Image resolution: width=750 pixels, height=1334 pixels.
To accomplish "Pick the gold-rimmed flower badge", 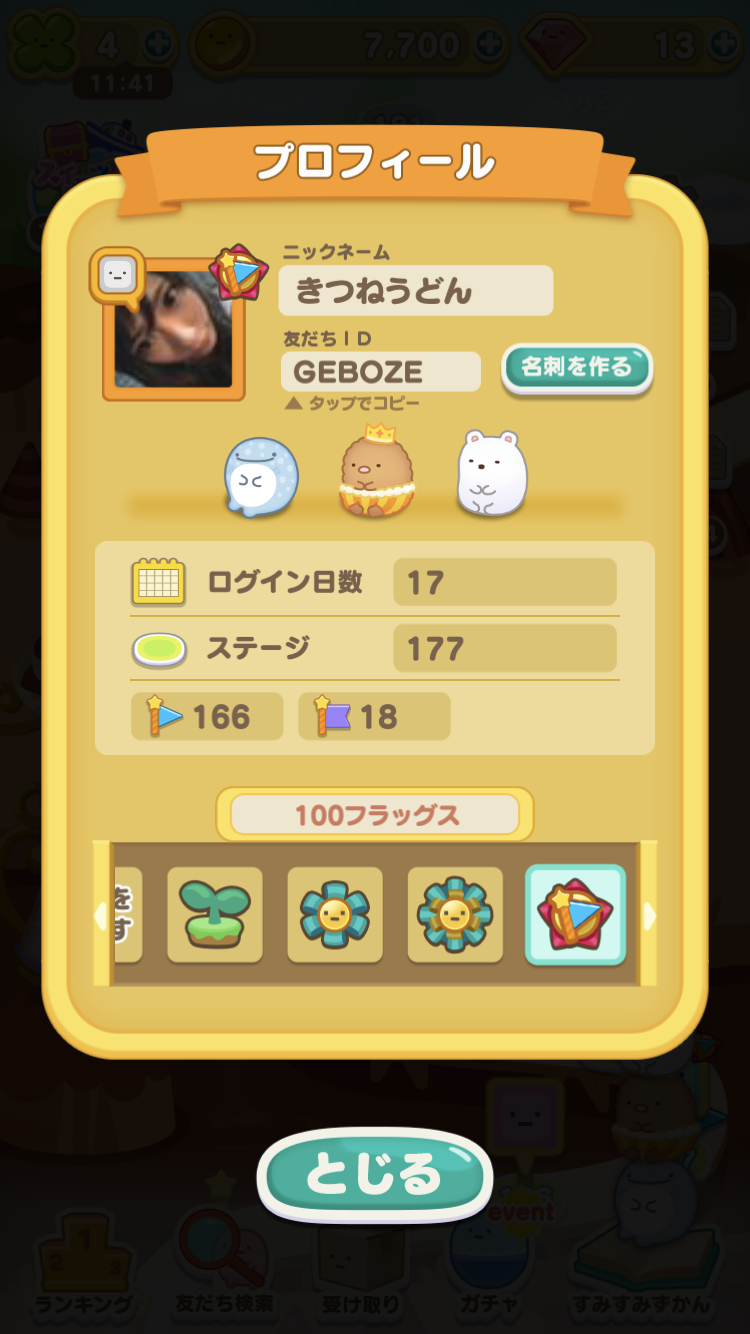I will pos(455,914).
